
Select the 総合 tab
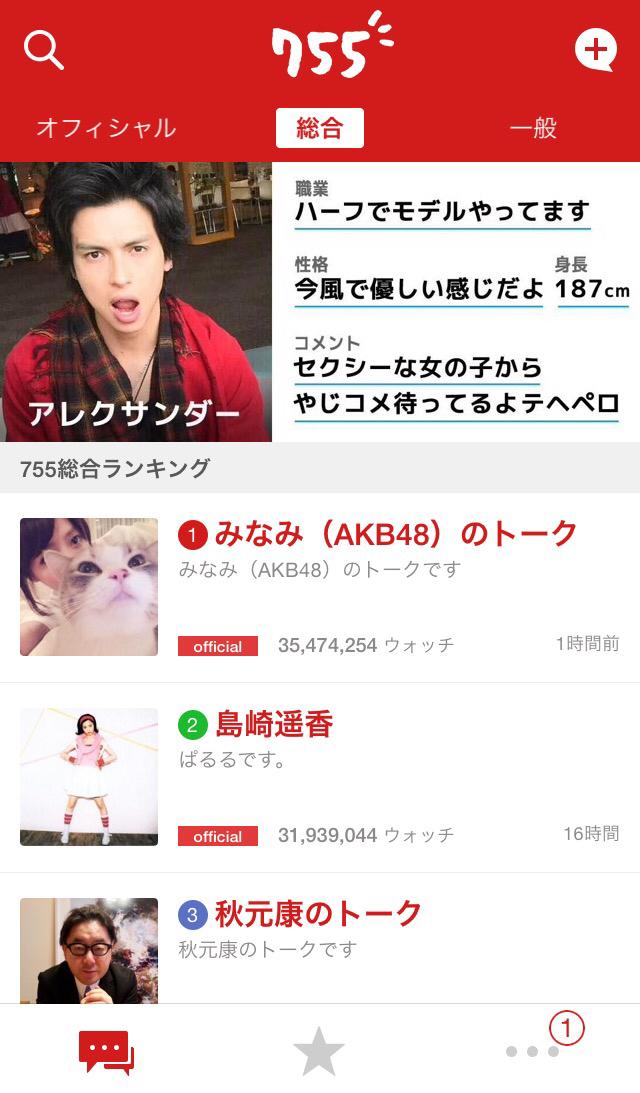319,128
